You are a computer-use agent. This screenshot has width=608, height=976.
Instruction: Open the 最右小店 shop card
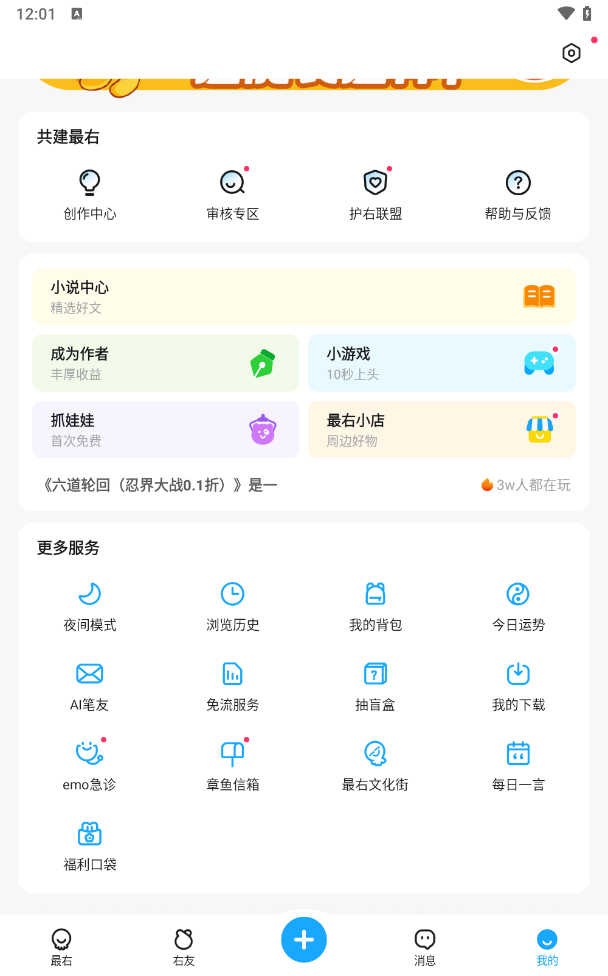[x=441, y=430]
